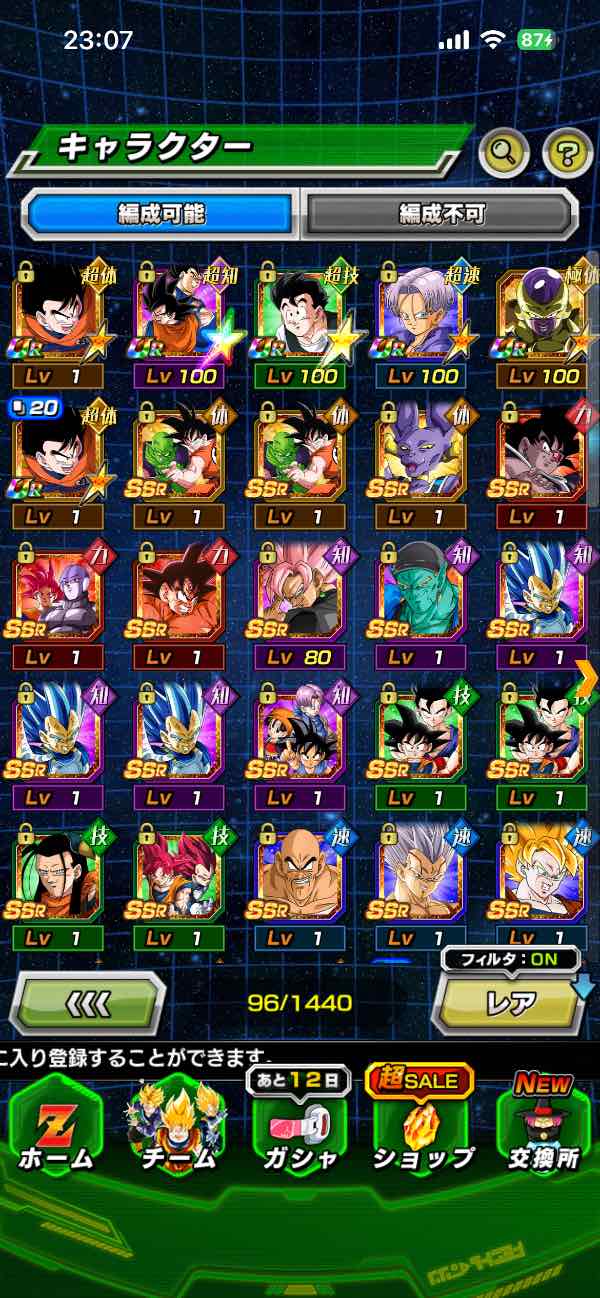600x1298 pixels.
Task: Open the 交換所 menu
Action: point(544,1125)
